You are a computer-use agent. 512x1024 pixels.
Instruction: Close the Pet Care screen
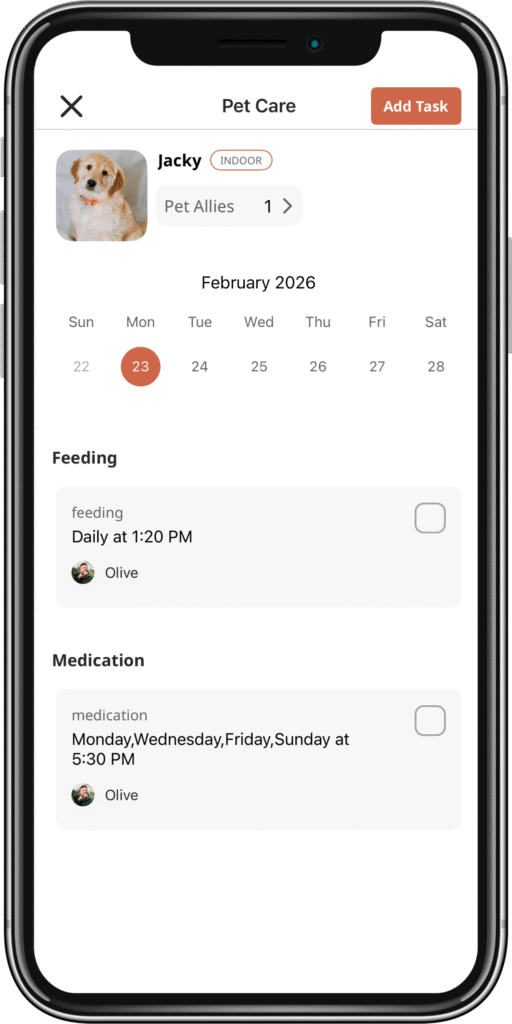71,106
